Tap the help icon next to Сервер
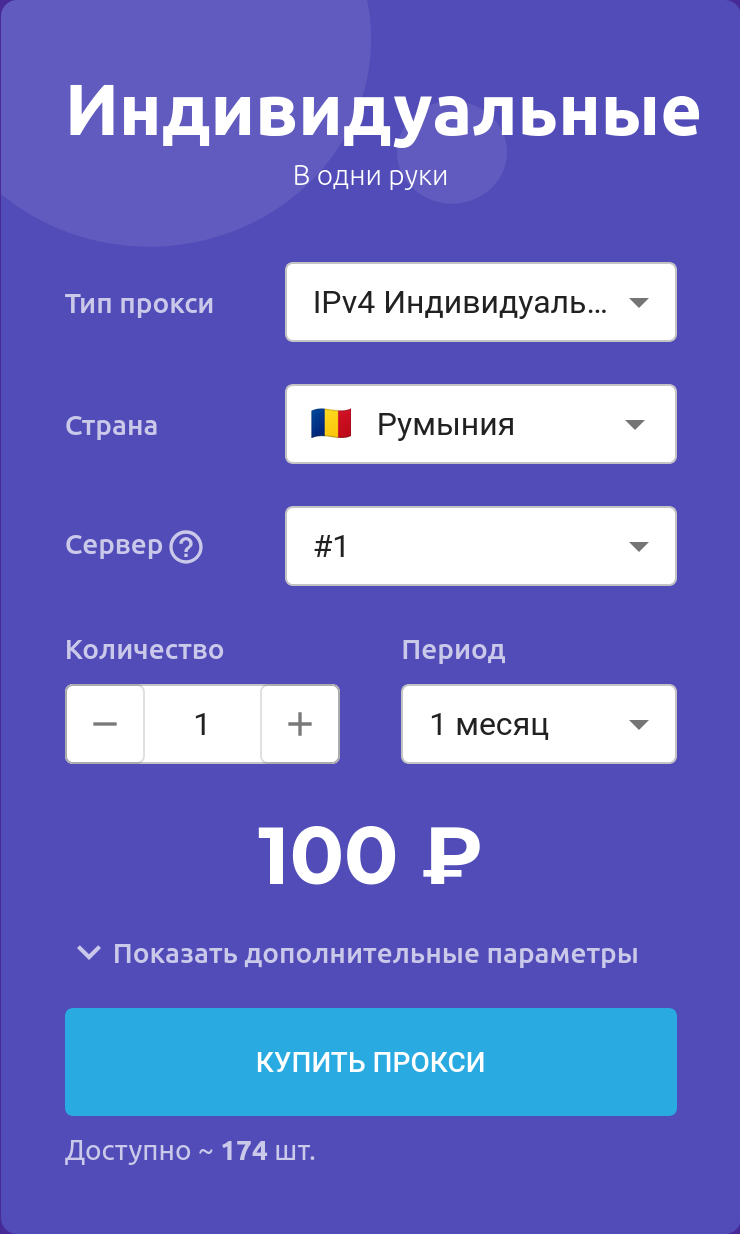Image resolution: width=740 pixels, height=1234 pixels. (186, 547)
